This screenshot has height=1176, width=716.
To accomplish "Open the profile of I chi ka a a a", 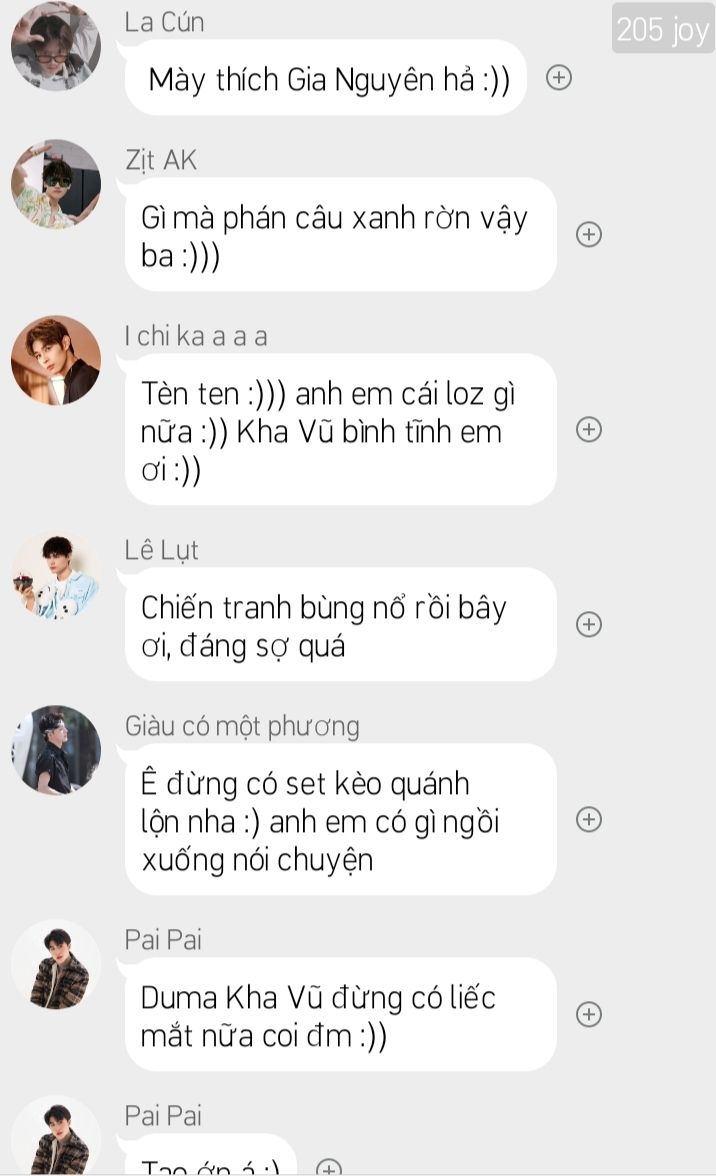I will [56, 360].
